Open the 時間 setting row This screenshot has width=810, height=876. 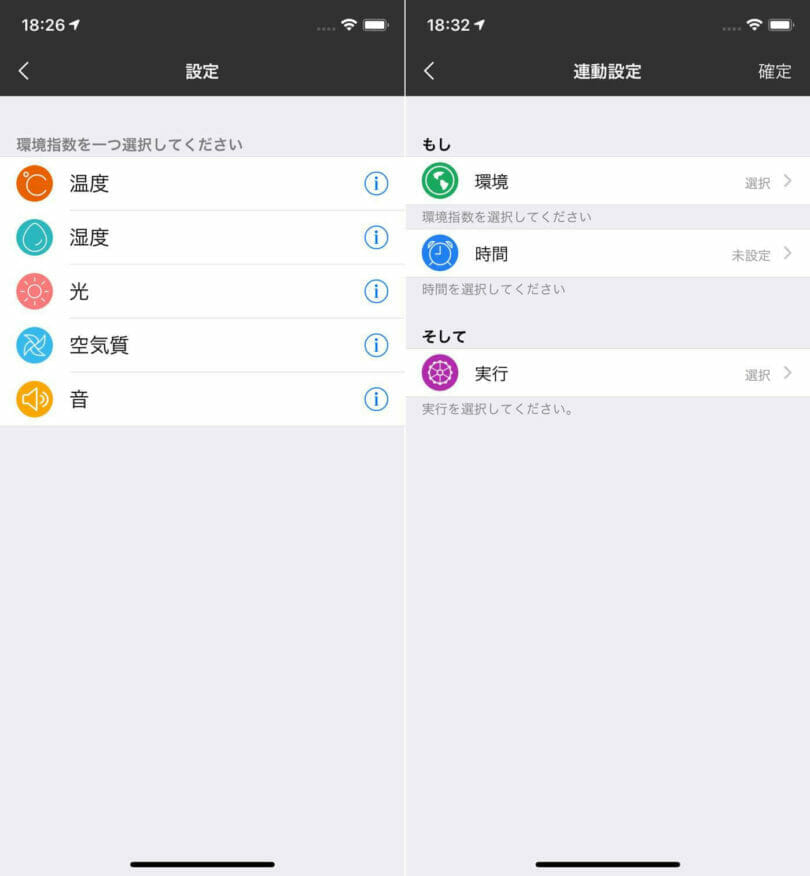(x=607, y=254)
